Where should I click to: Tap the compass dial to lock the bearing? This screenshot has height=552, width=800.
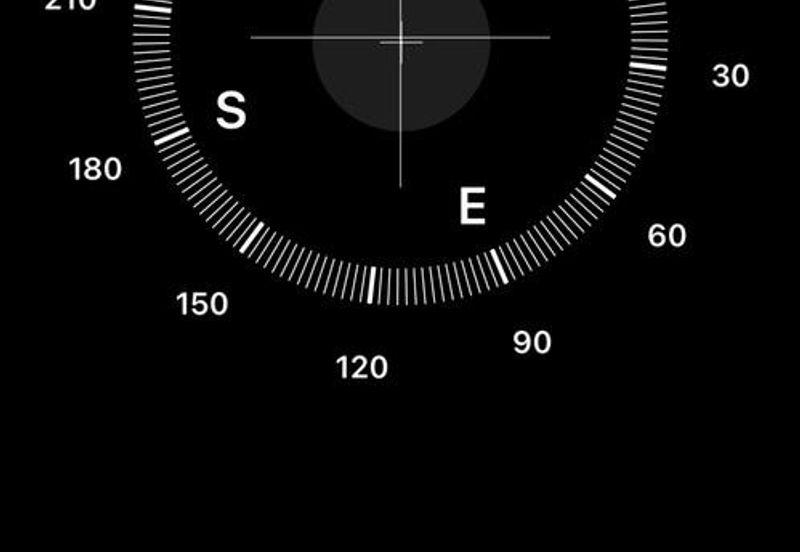(400, 120)
